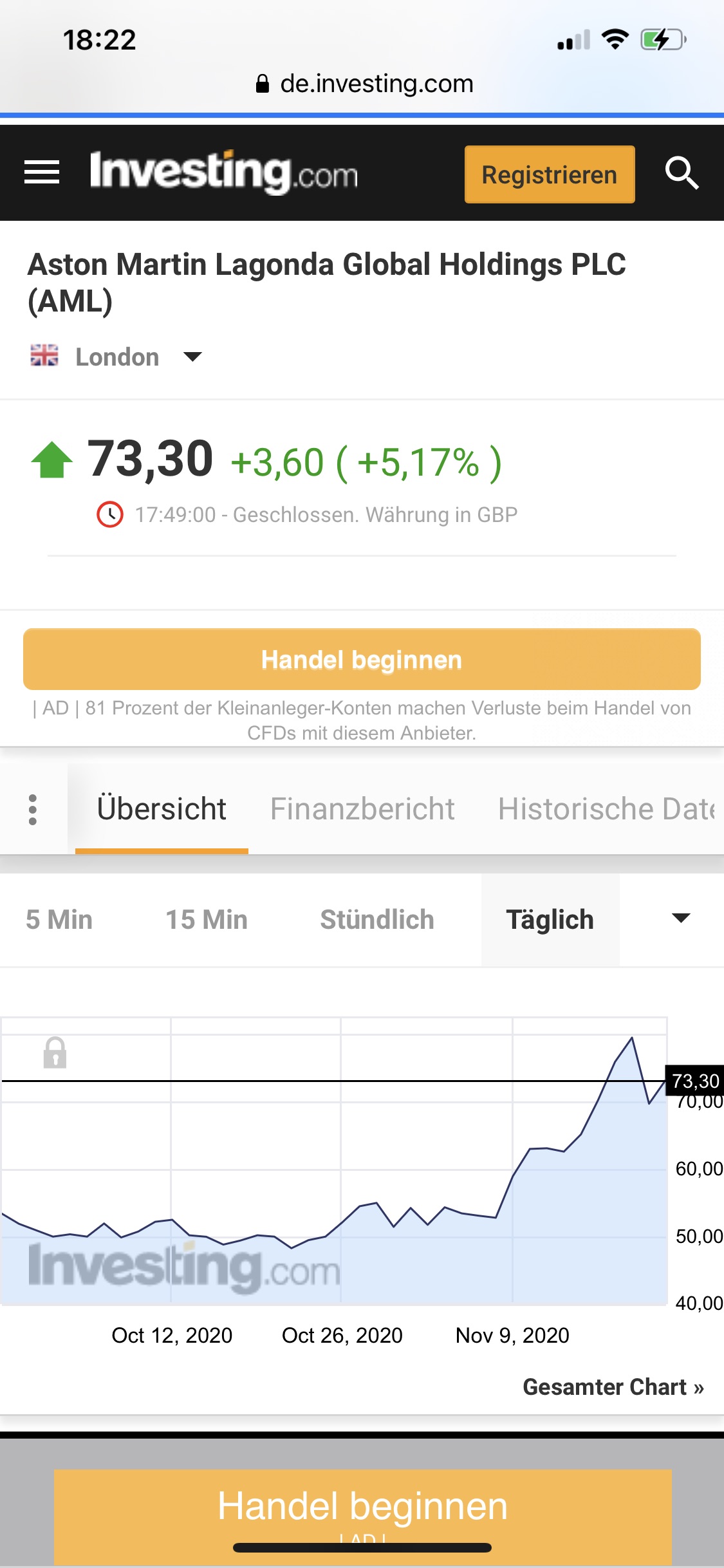Open the Historische Daten tab
This screenshot has width=724, height=1568.
(606, 809)
